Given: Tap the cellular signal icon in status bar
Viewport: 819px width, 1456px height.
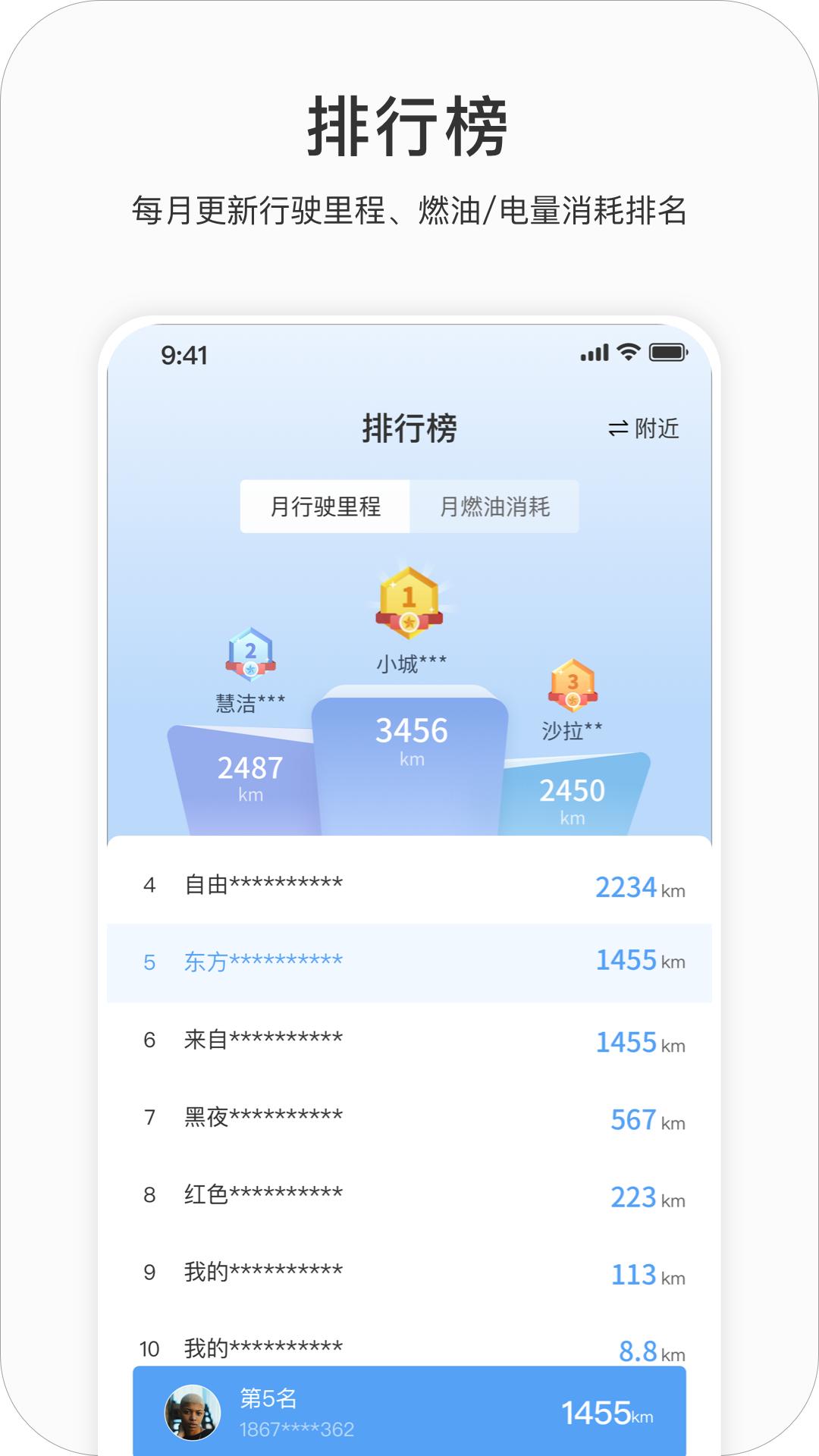Looking at the screenshot, I should click(x=595, y=352).
